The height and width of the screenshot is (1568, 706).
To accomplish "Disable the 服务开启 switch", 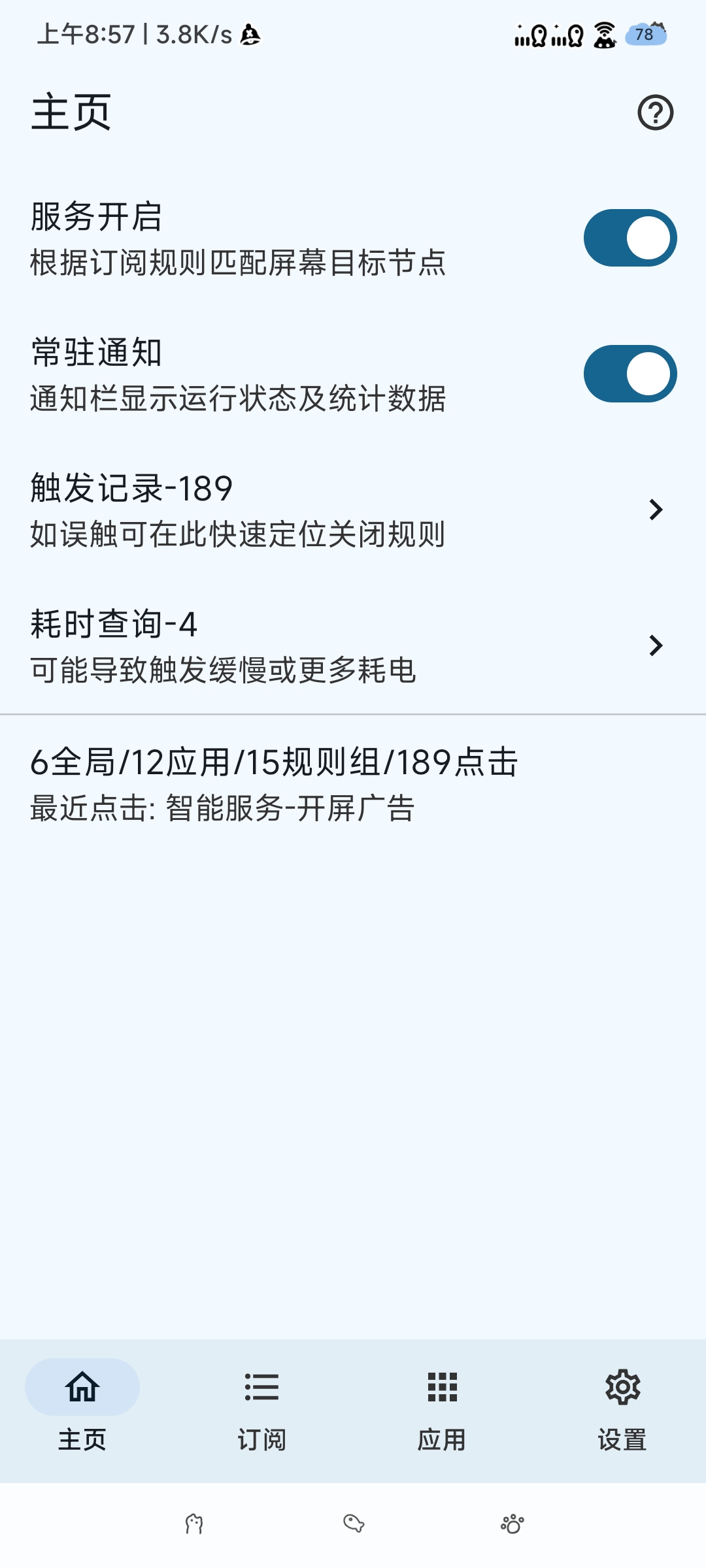I will (630, 238).
